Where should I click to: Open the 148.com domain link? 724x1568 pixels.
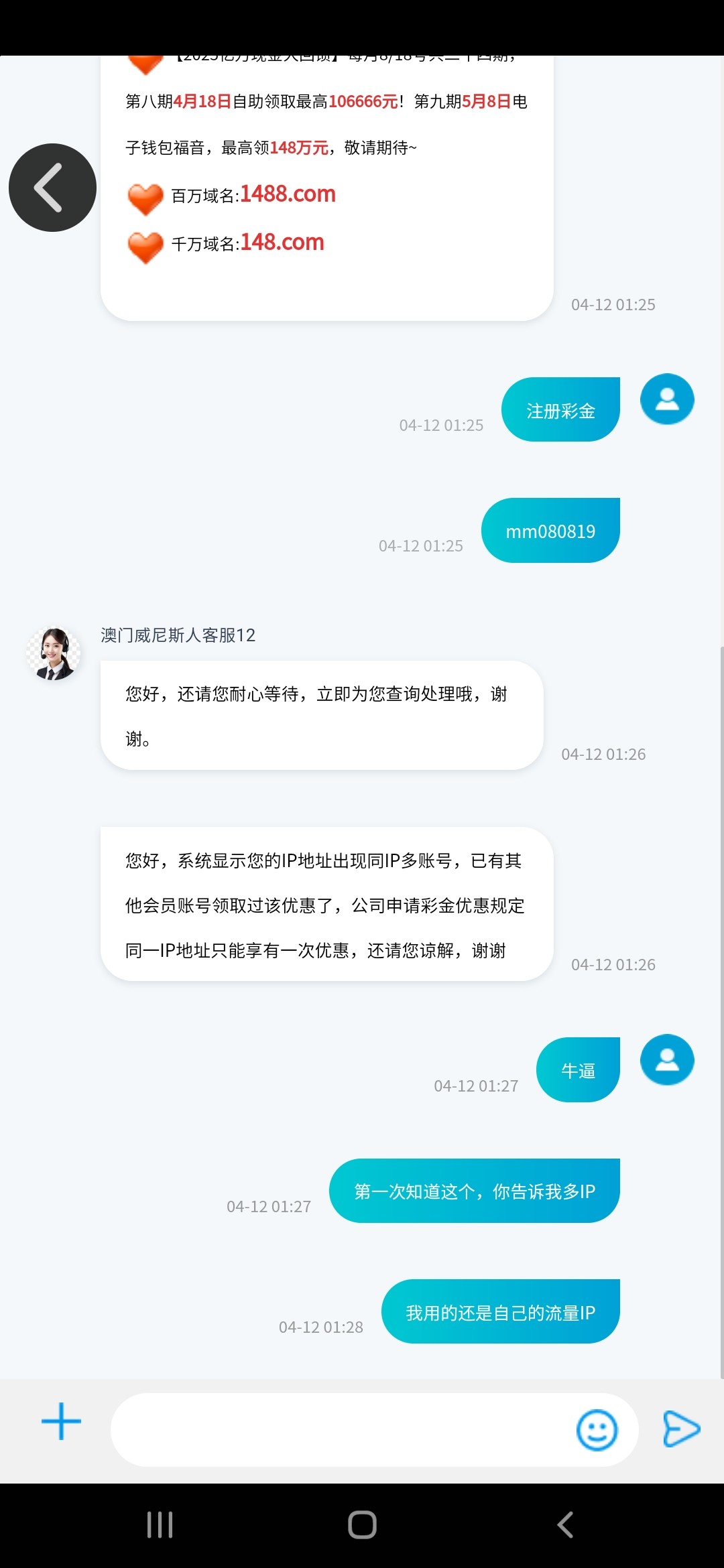(282, 243)
